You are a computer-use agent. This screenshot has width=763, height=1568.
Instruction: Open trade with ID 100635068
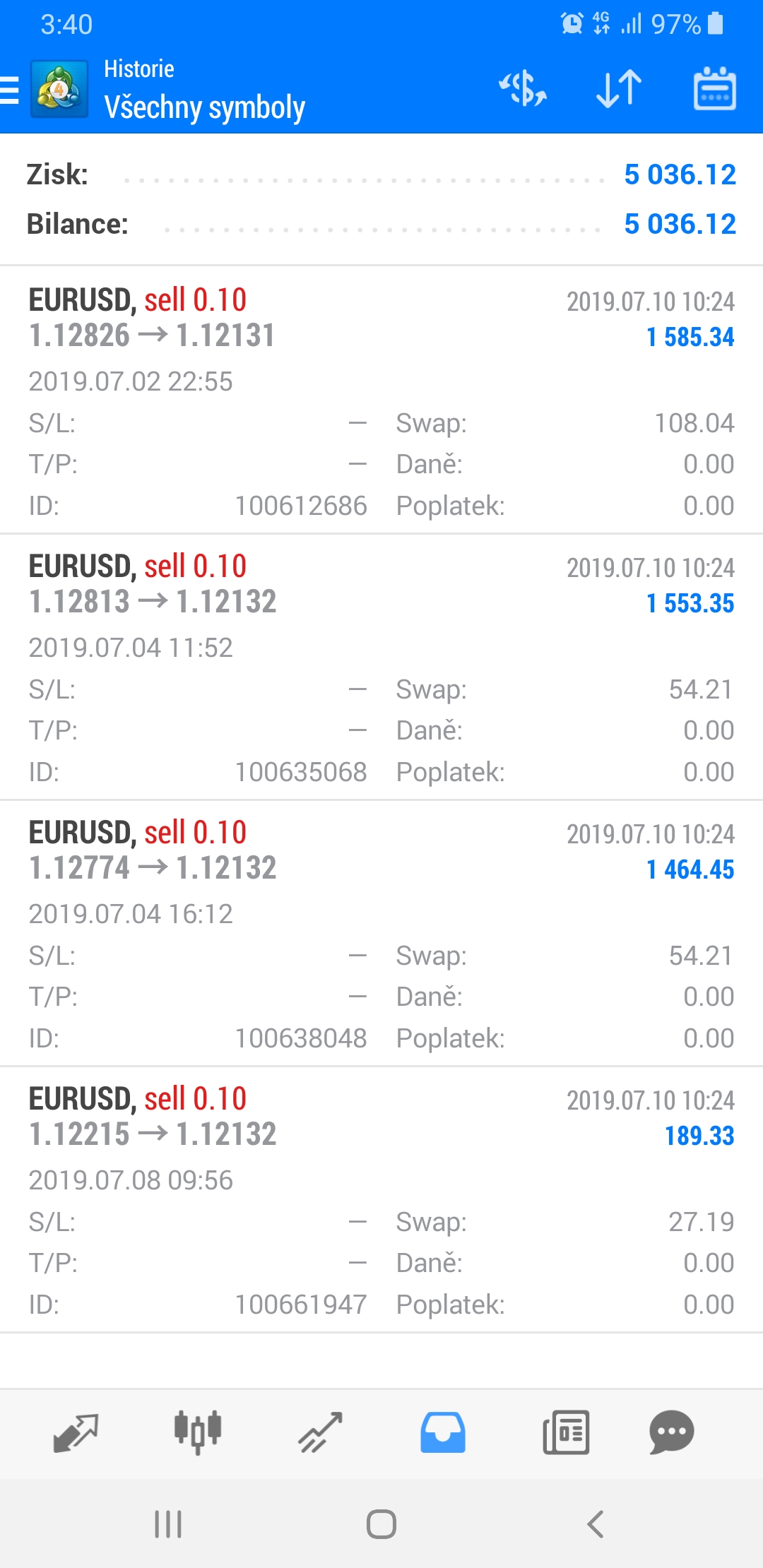pos(381,667)
